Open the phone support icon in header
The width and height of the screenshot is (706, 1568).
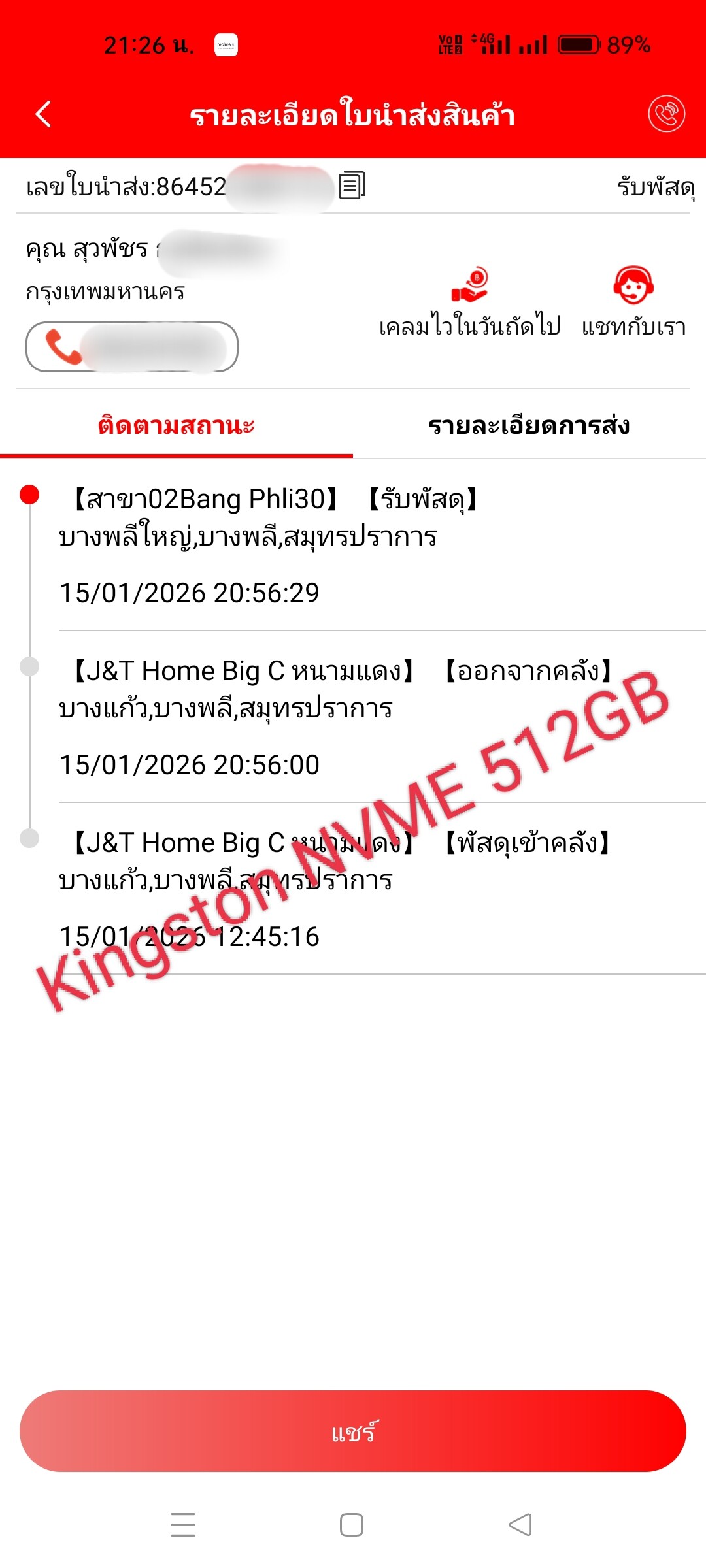(666, 114)
